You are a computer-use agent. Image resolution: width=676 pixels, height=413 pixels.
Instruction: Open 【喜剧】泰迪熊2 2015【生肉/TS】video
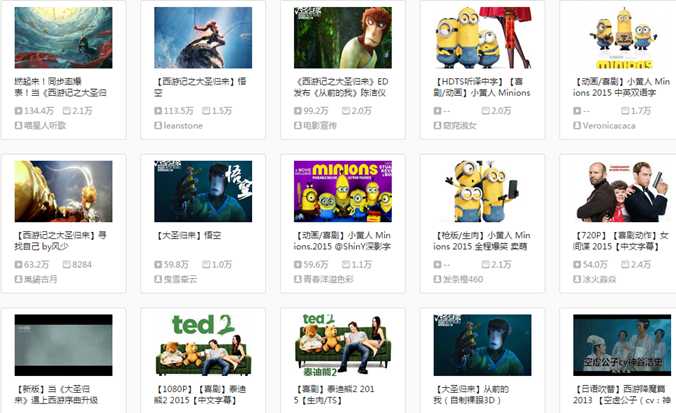click(343, 345)
